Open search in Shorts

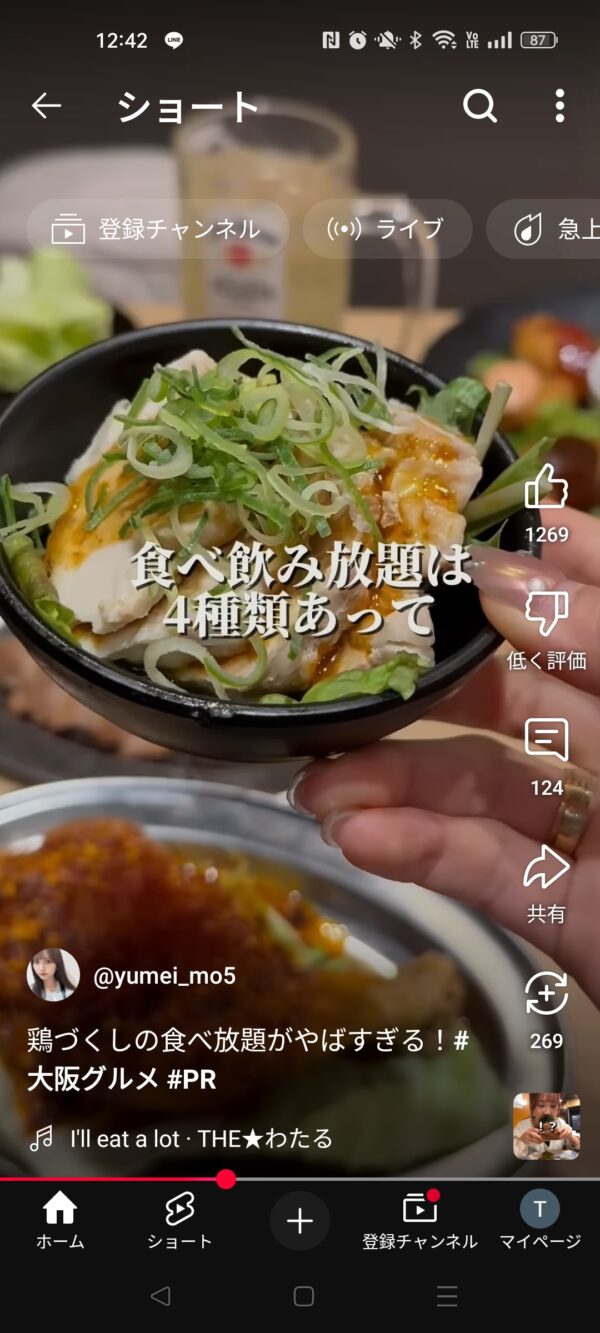point(480,106)
